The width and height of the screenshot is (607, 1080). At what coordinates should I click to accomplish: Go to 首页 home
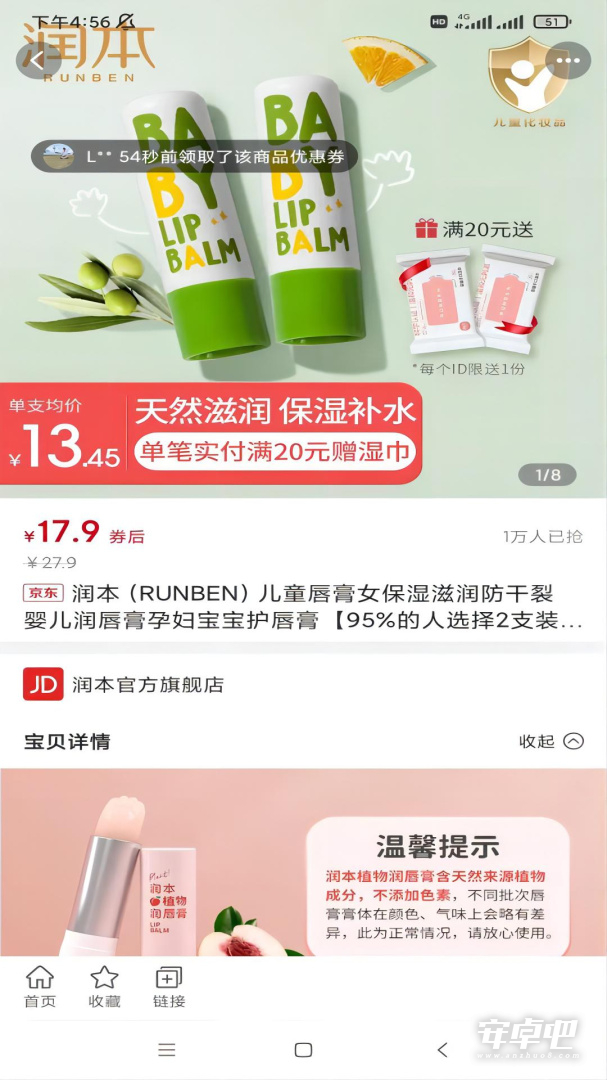pos(40,987)
